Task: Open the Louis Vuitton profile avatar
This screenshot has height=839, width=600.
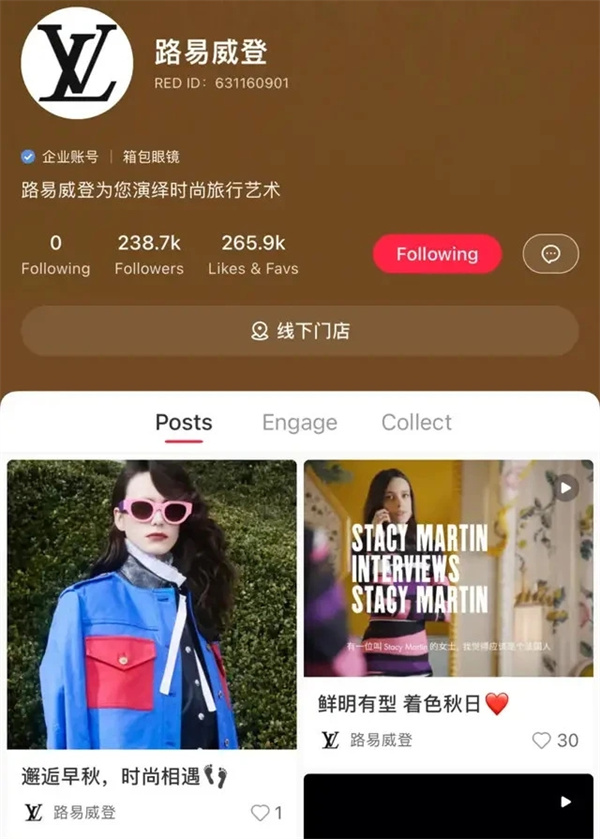Action: (77, 62)
